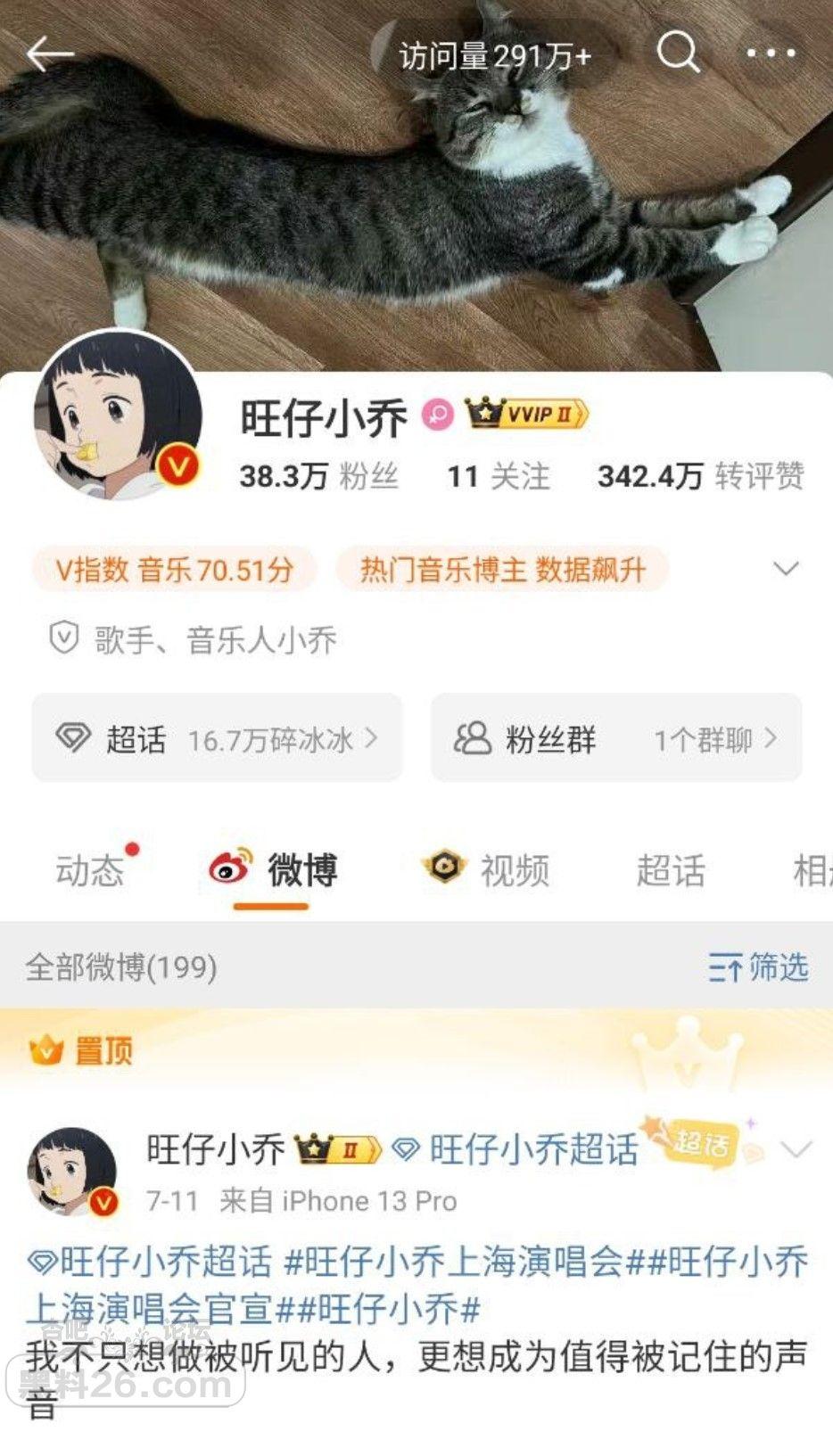Switch to the 超话 tab

coord(671,870)
